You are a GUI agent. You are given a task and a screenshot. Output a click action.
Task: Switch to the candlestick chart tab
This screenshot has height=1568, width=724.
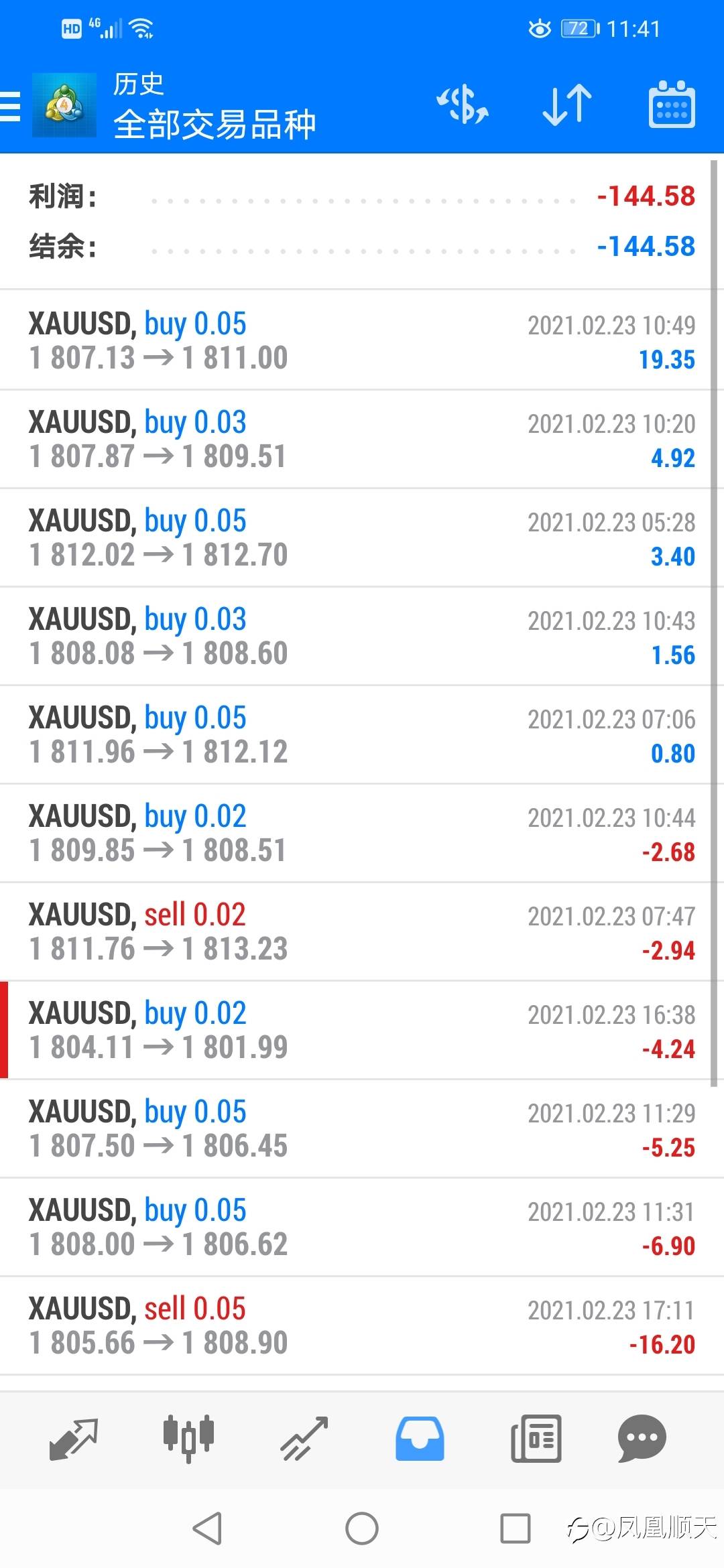(188, 1438)
